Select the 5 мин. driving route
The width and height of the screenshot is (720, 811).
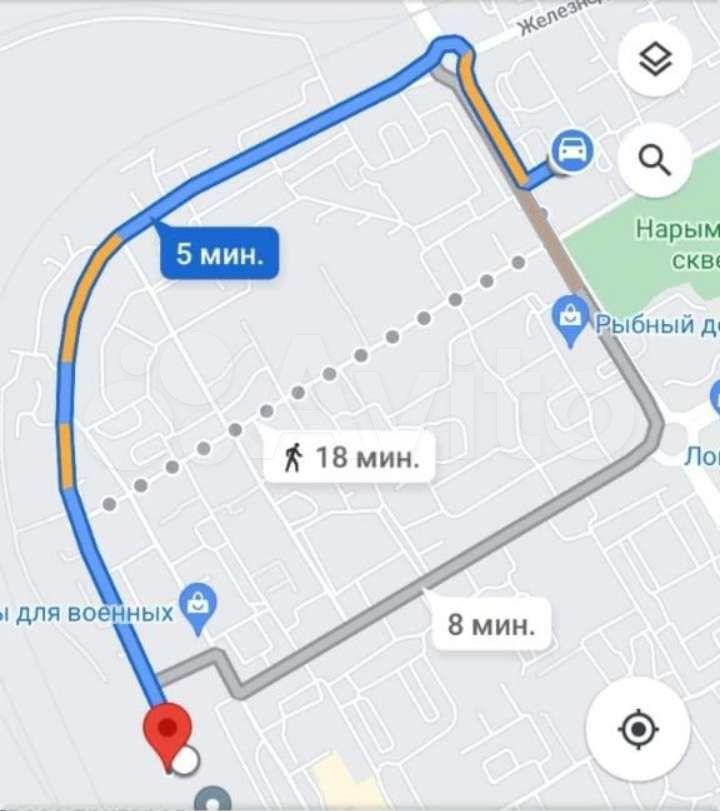tap(220, 254)
